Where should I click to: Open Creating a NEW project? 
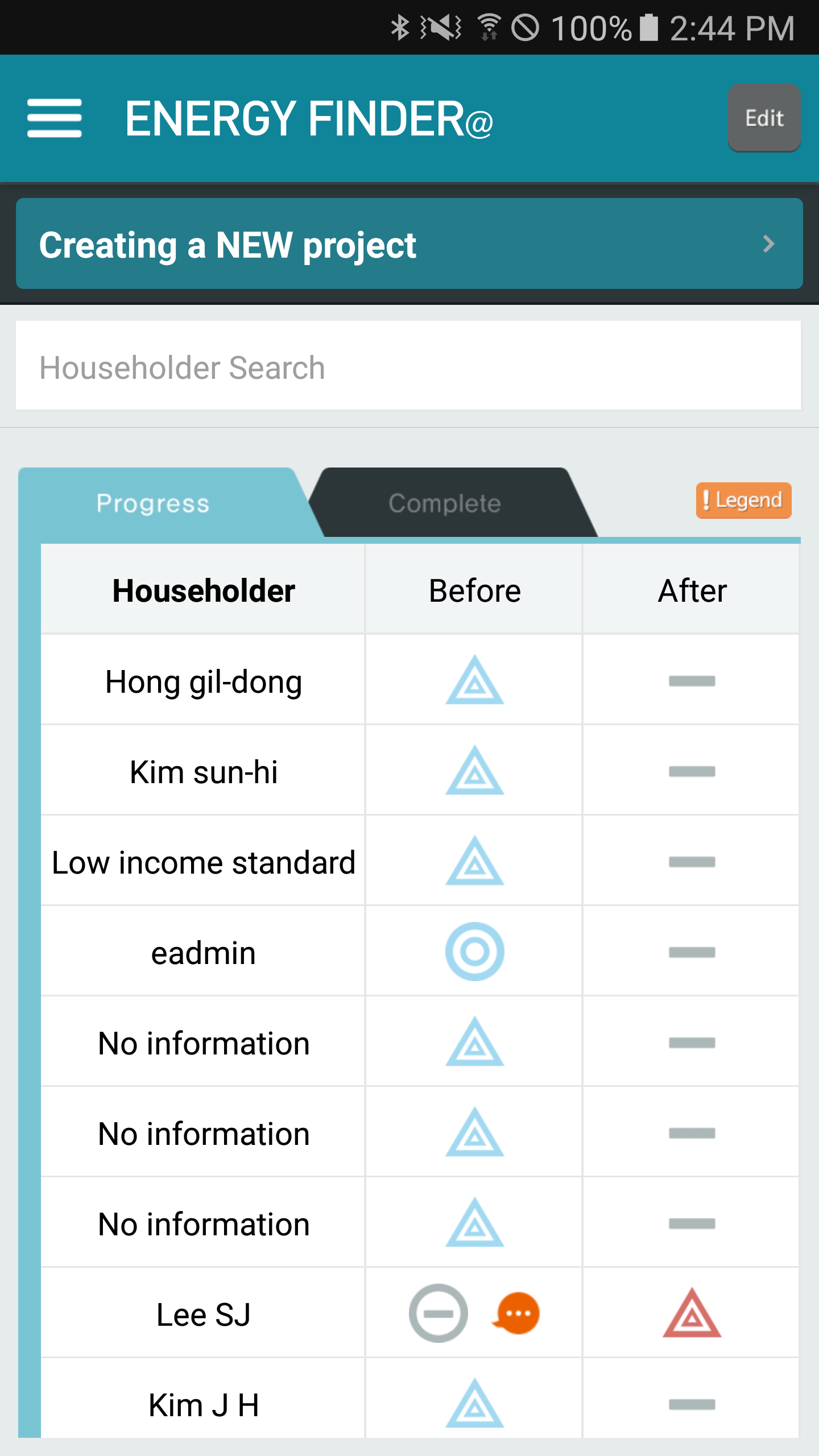tap(409, 244)
